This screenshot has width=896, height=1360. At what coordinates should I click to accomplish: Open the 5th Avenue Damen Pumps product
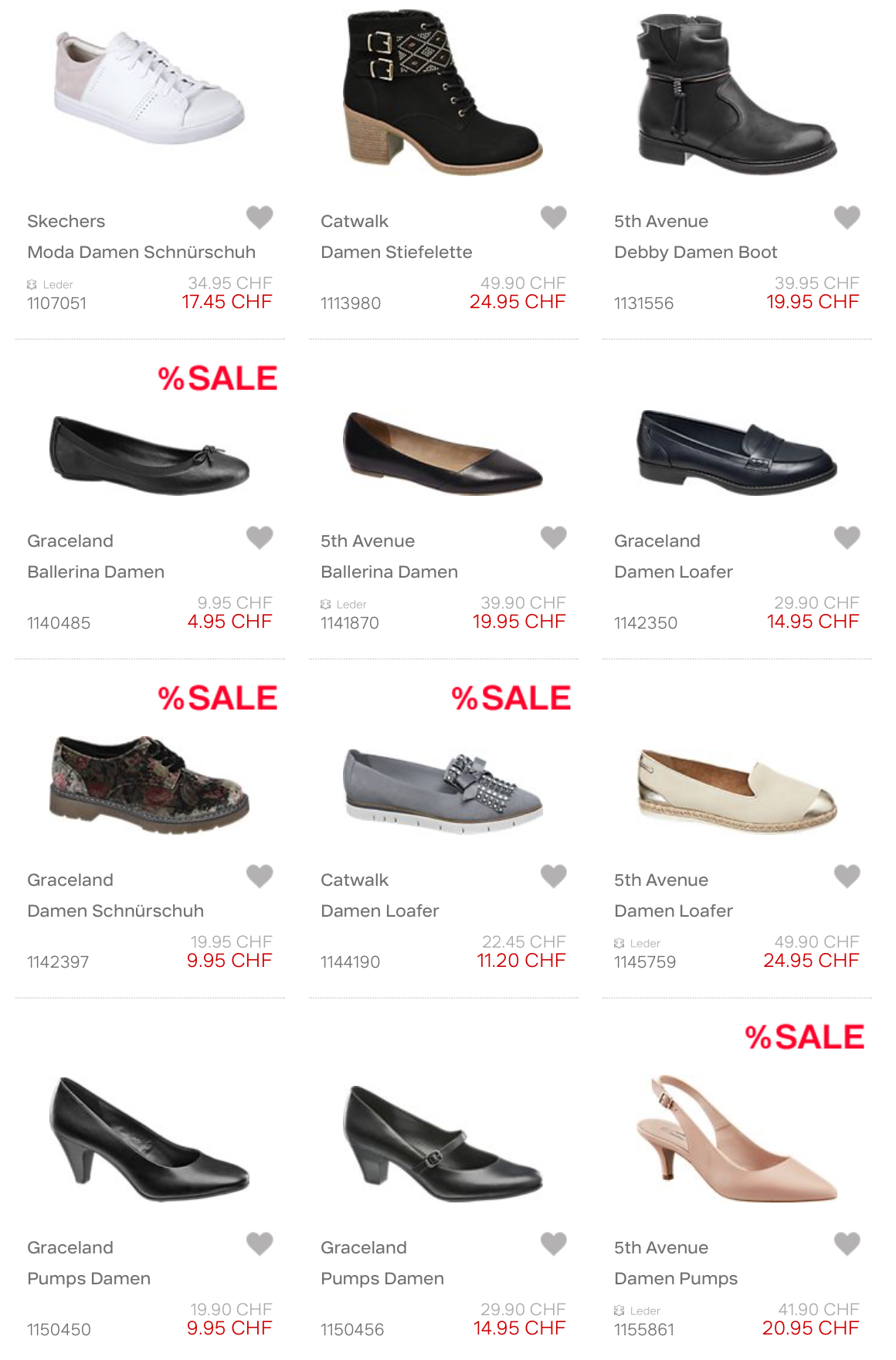[737, 1139]
